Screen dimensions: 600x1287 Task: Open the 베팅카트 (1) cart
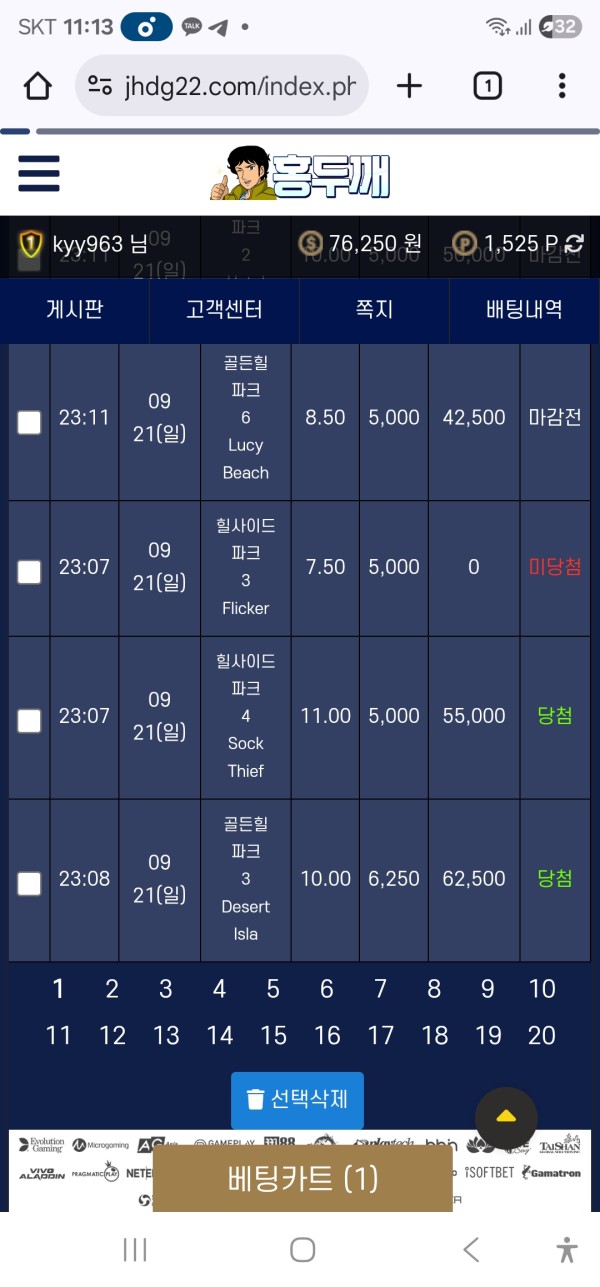[x=303, y=1178]
